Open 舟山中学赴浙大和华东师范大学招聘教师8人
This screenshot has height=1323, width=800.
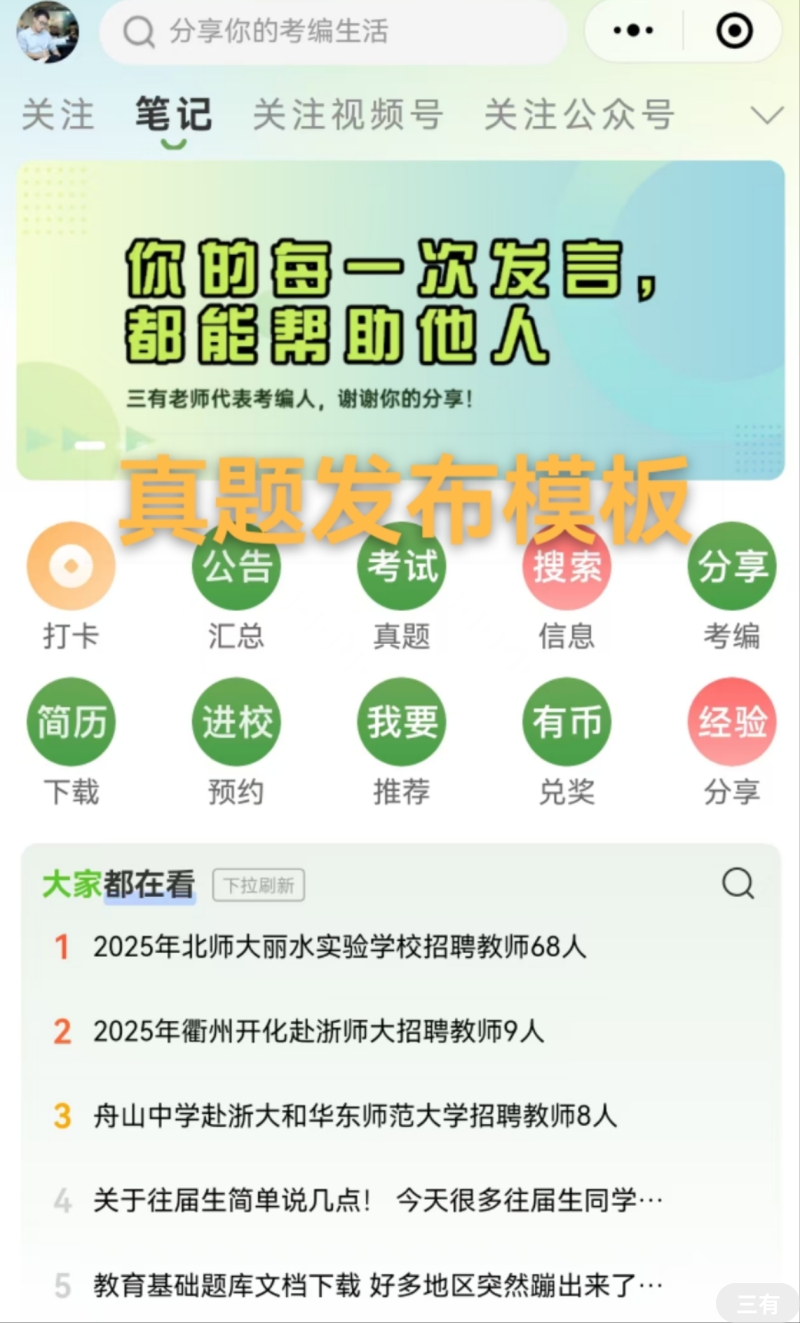point(355,1115)
